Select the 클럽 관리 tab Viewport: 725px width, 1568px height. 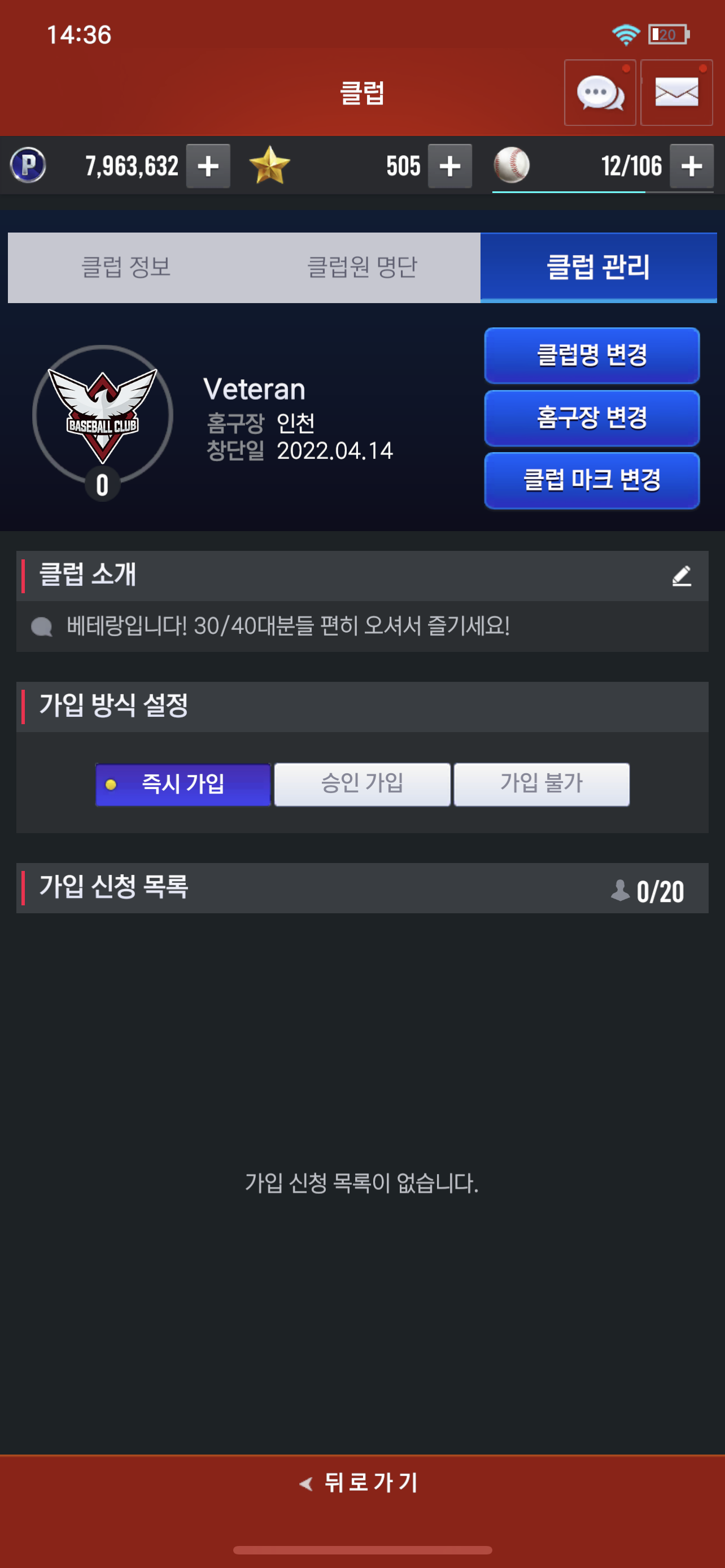(x=598, y=267)
